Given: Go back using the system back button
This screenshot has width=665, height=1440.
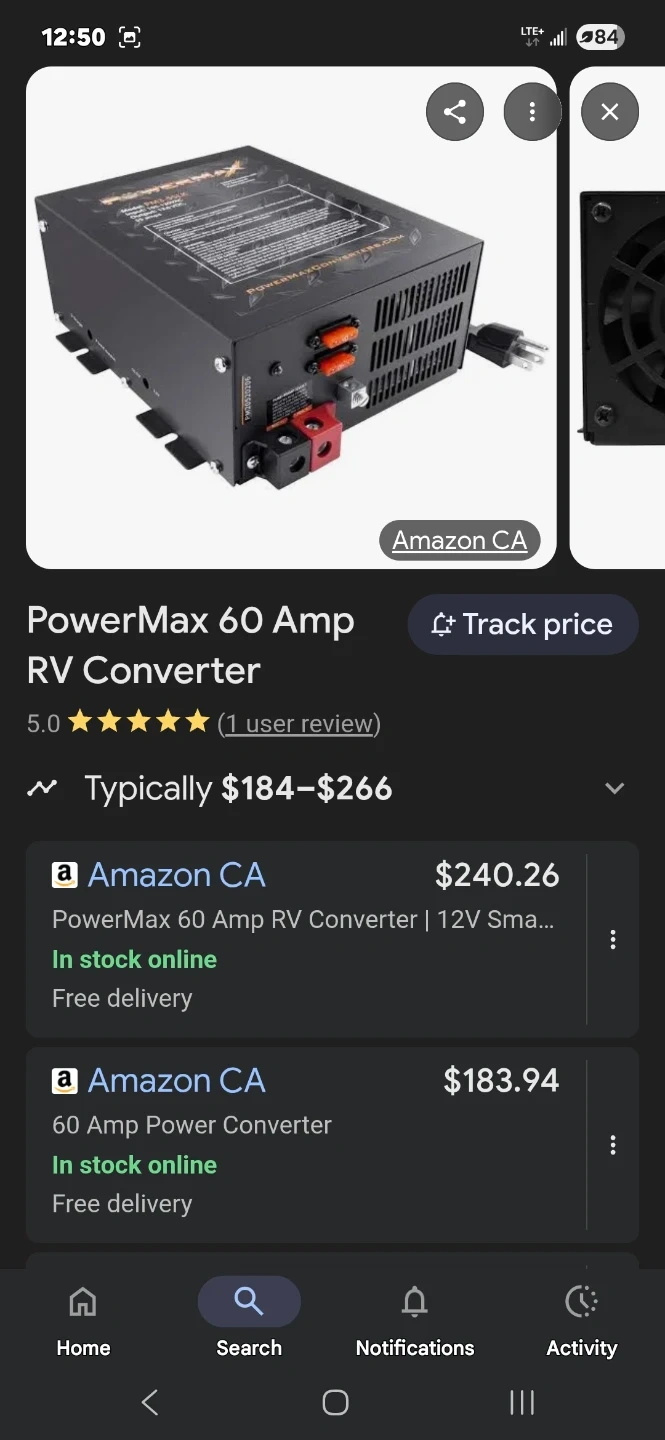Looking at the screenshot, I should (150, 1403).
